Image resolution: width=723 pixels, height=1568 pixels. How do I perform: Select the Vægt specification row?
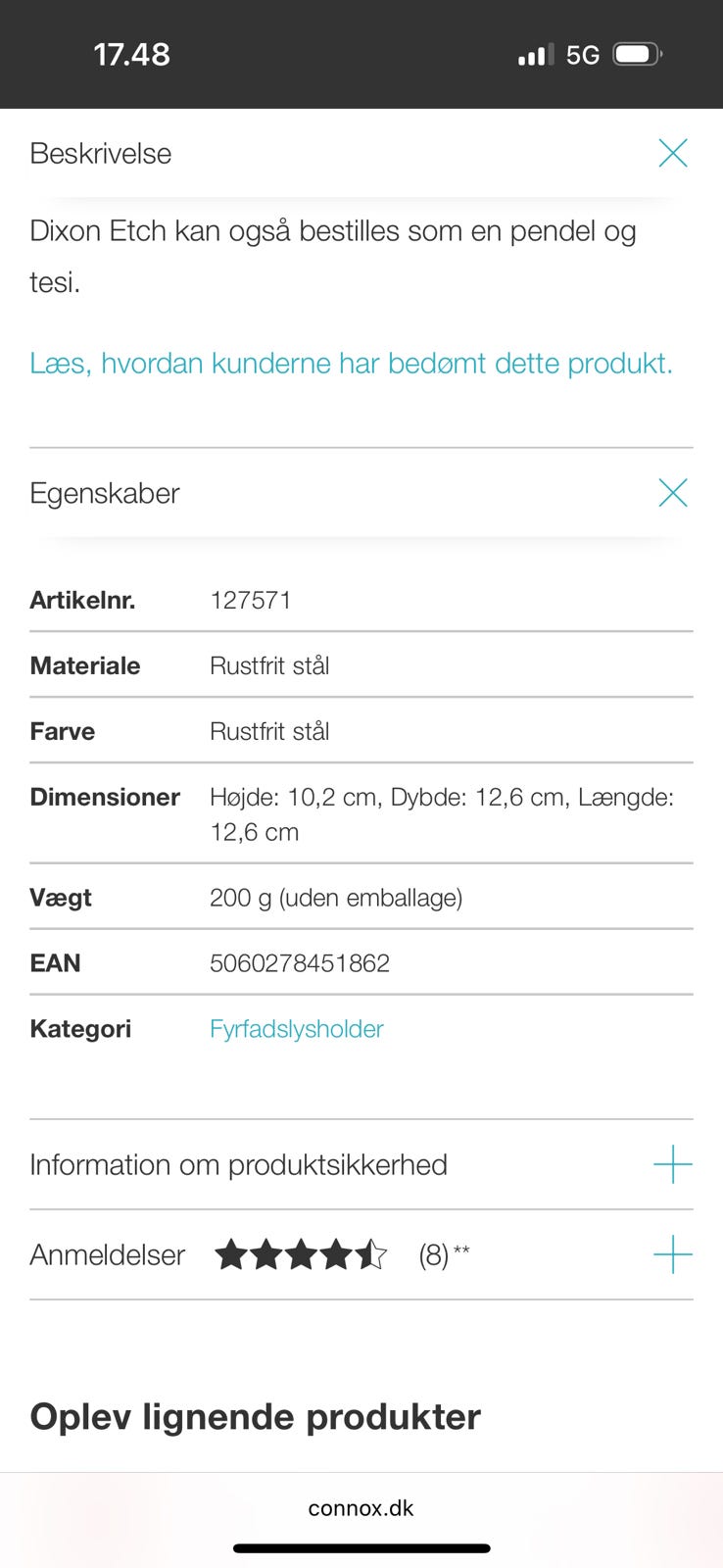tap(336, 897)
